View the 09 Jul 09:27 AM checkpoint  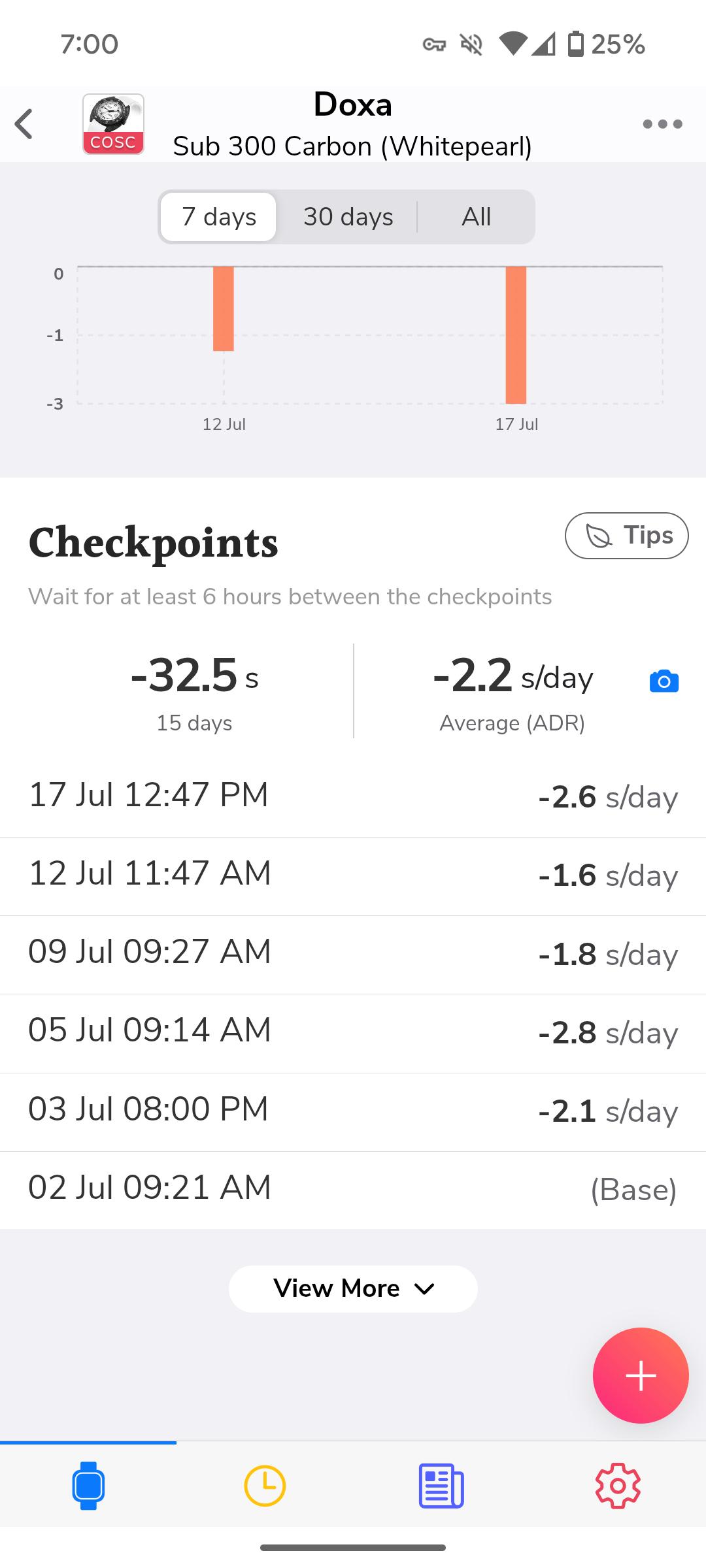(353, 954)
